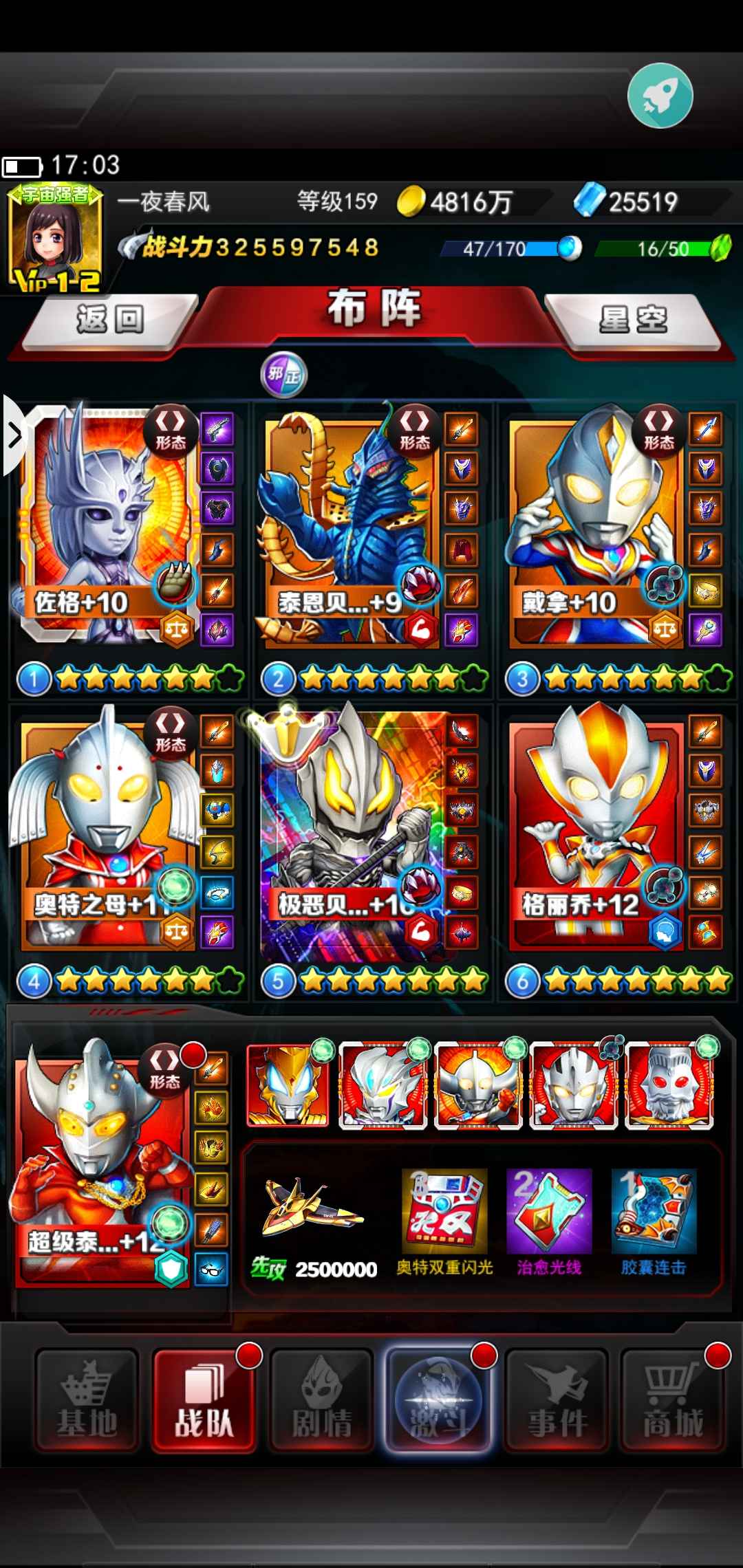This screenshot has width=743, height=1568.
Task: Go to the 基地 tab
Action: click(x=87, y=1400)
